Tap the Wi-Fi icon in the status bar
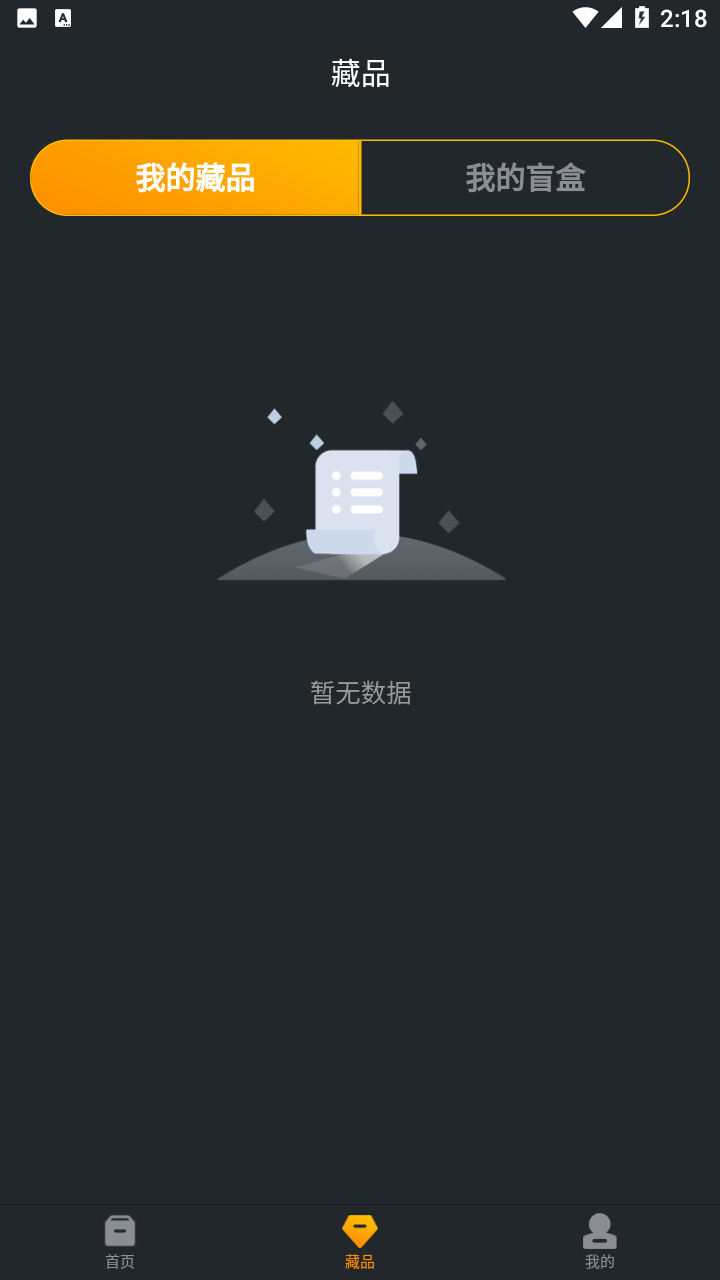 tap(586, 17)
